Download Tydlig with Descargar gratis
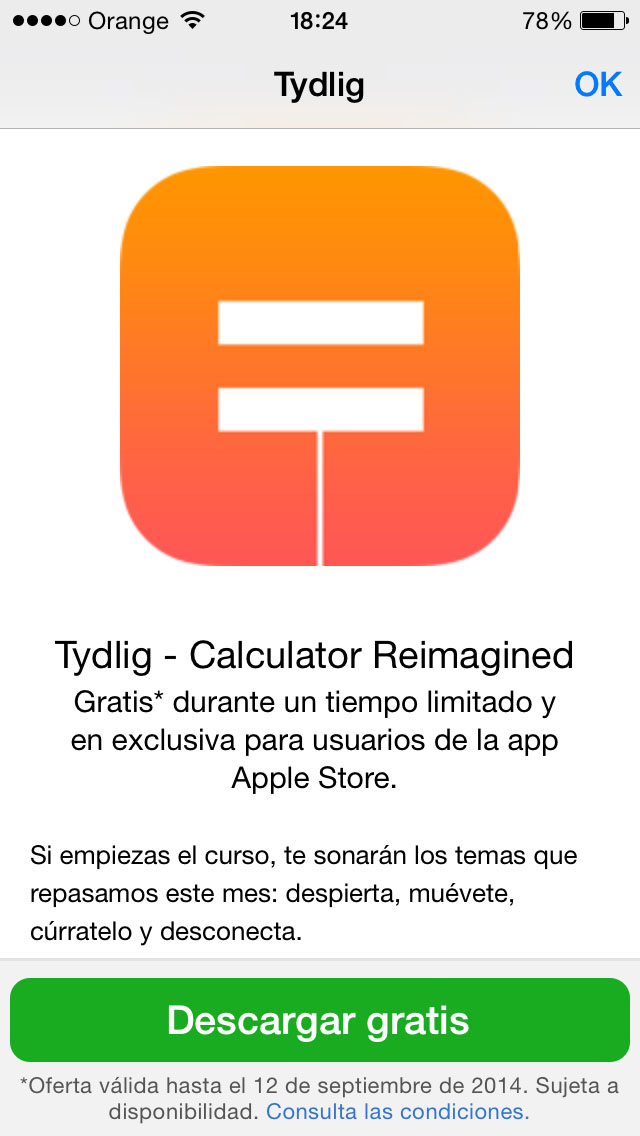640x1136 pixels. (x=320, y=1020)
